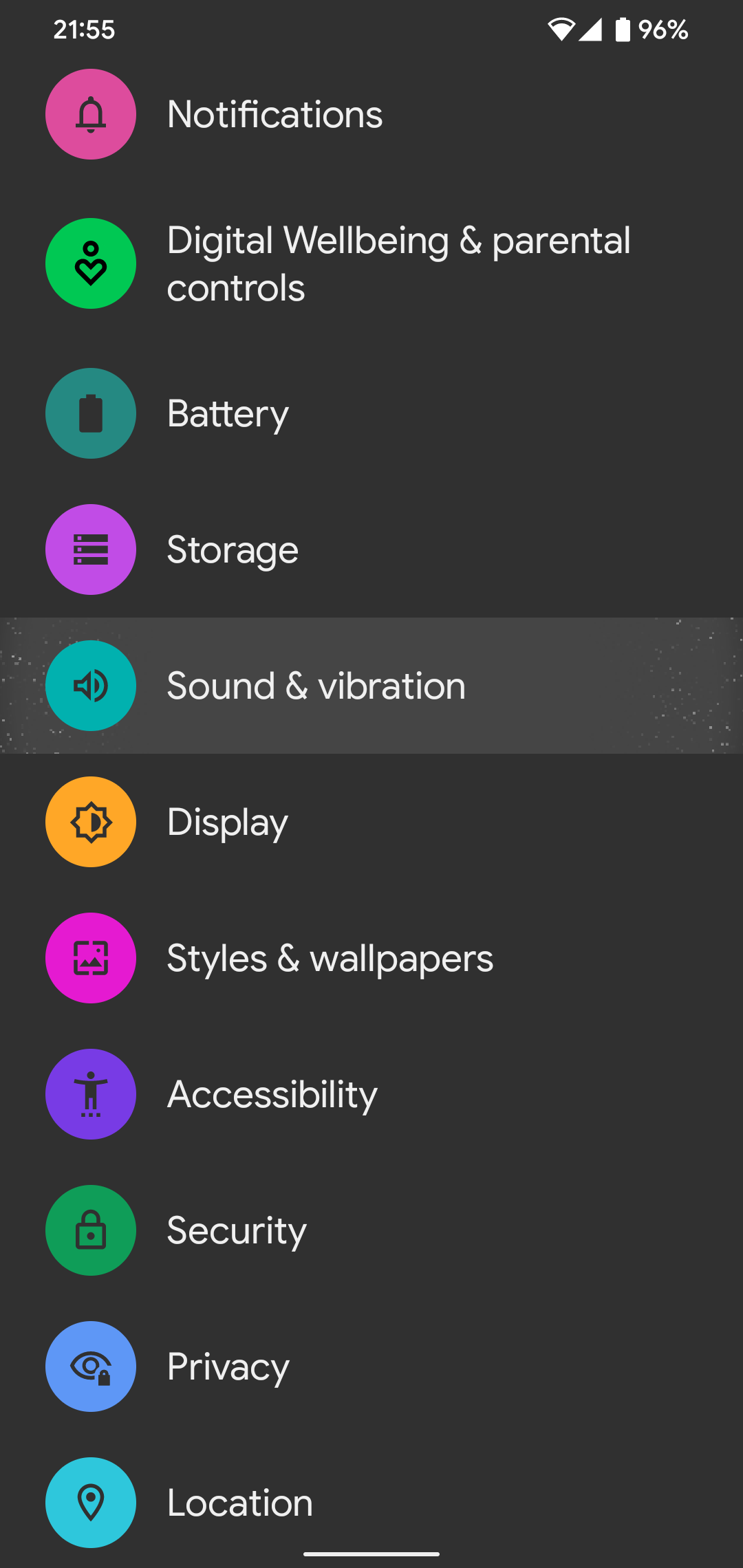Tap the gesture navigation bar
The image size is (743, 1568).
click(x=371, y=1554)
